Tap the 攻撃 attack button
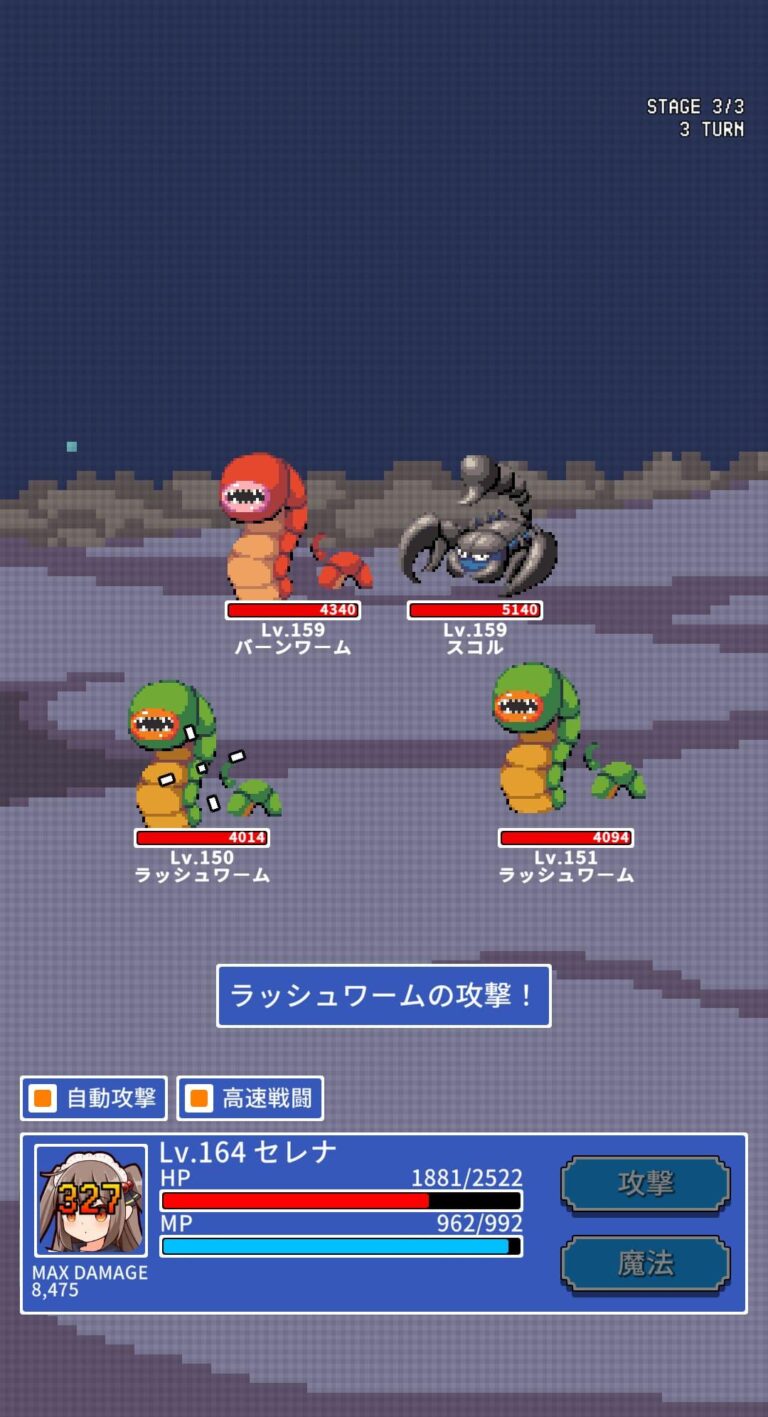 [x=645, y=1184]
